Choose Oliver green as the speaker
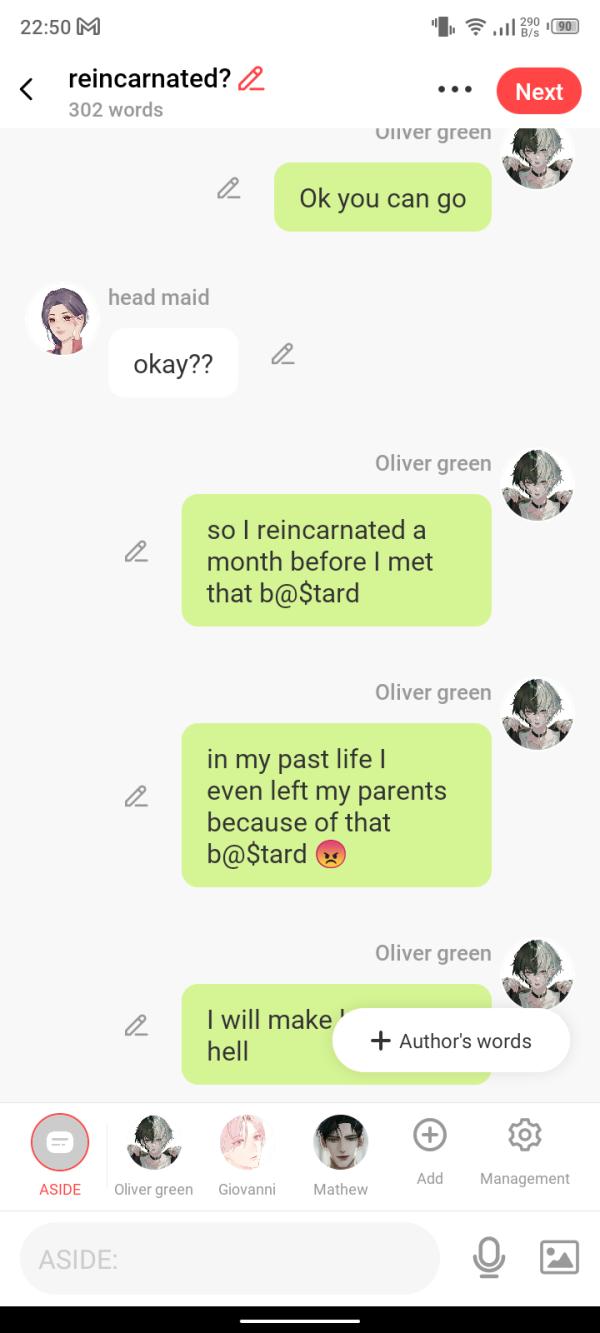This screenshot has height=1333, width=600. [154, 1143]
